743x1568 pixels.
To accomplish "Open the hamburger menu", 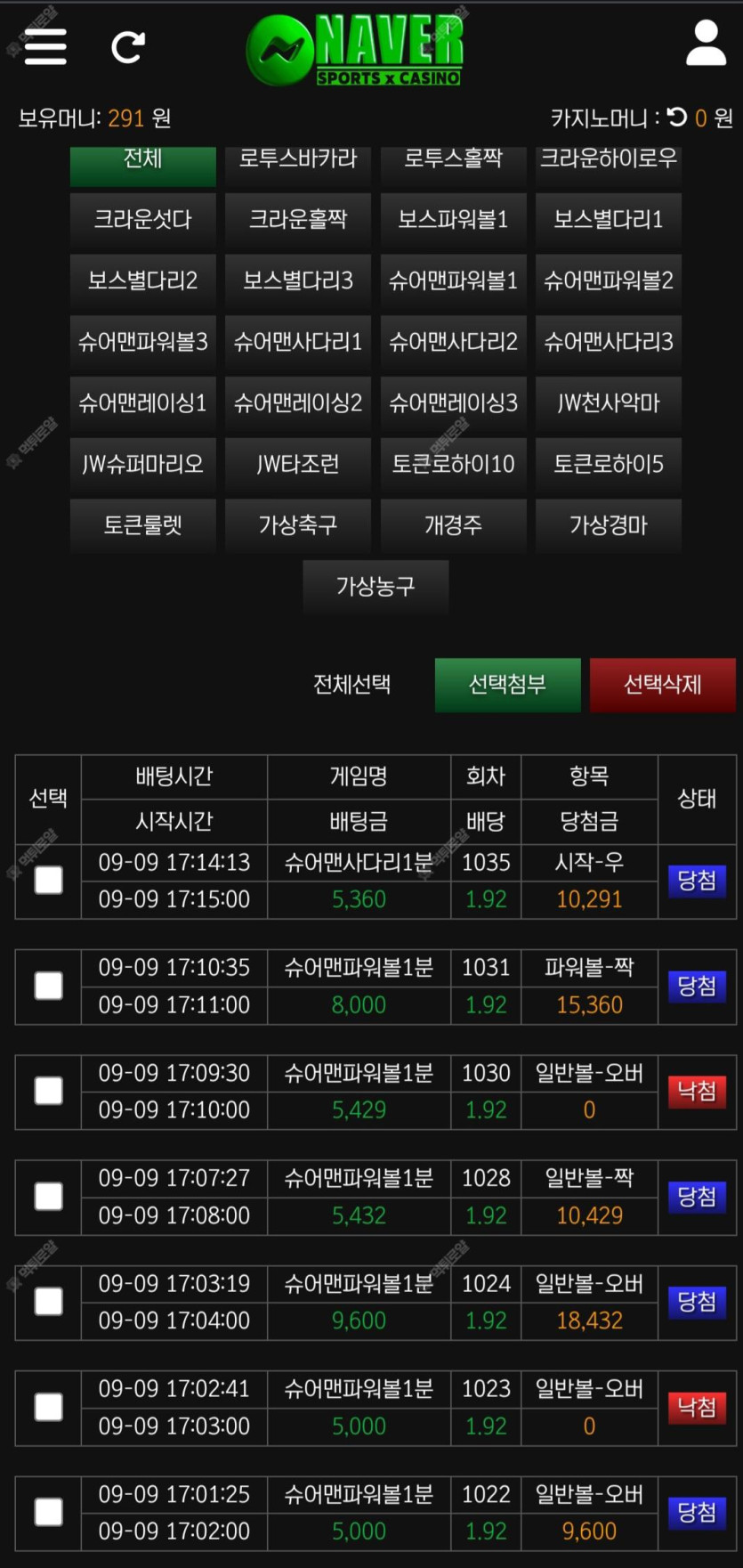I will click(45, 46).
